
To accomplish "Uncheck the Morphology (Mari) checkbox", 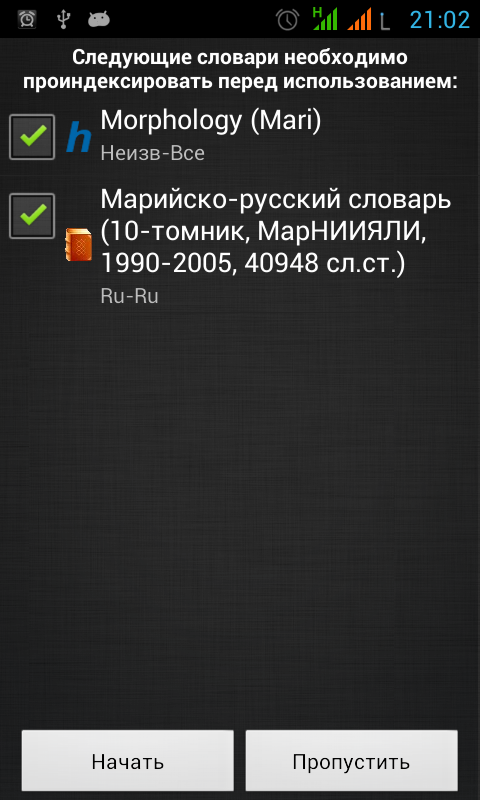I will coord(32,137).
